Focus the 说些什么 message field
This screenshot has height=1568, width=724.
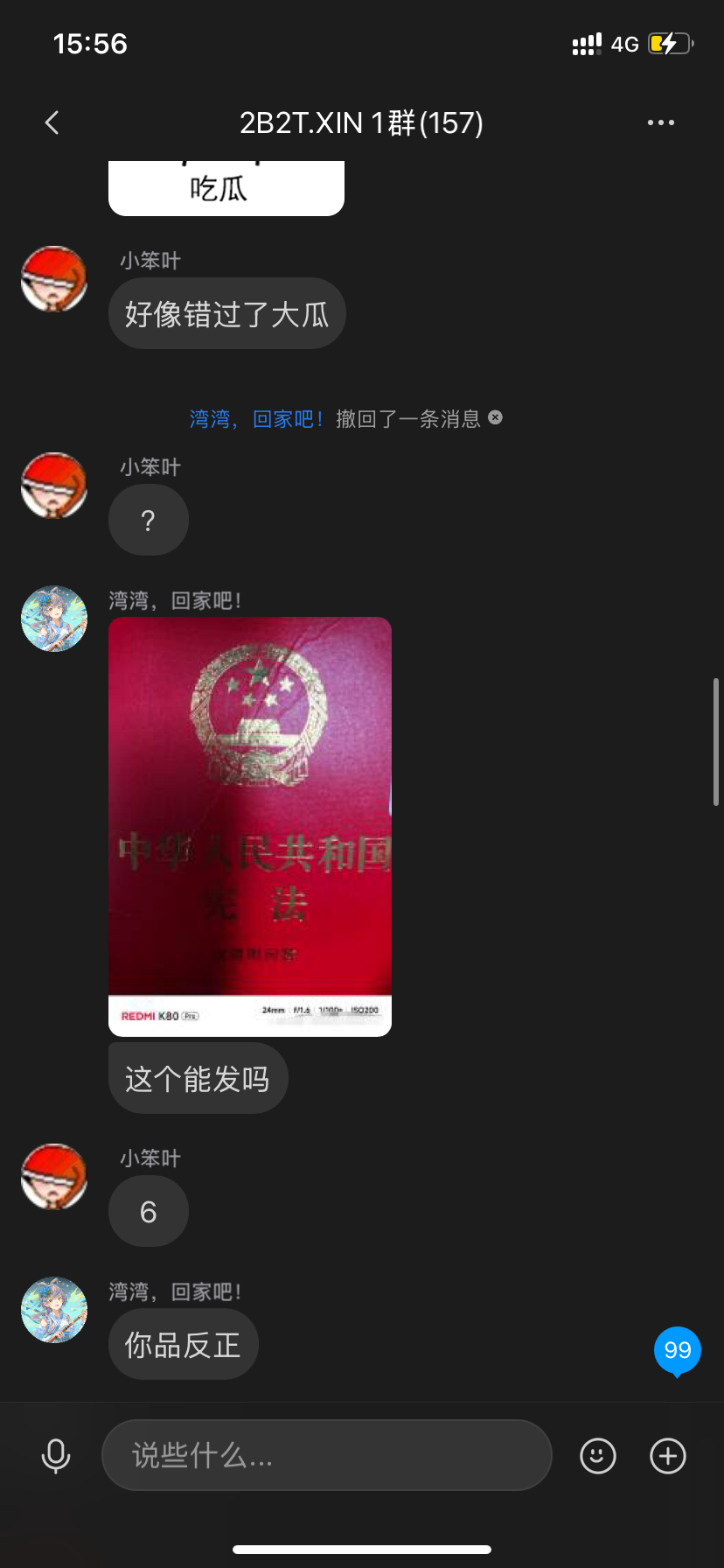[326, 1455]
